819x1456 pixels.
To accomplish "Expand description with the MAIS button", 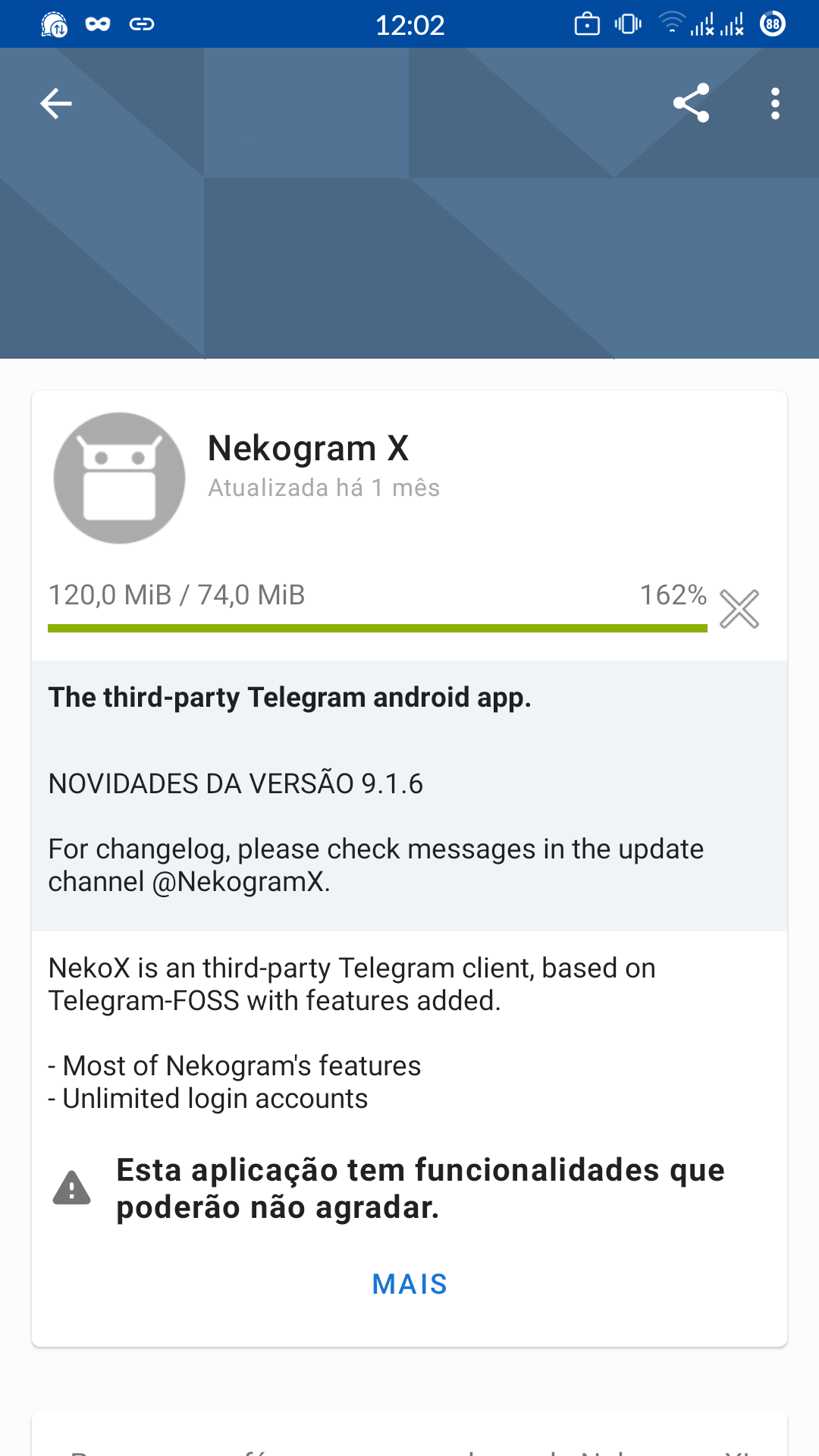I will pyautogui.click(x=409, y=1284).
